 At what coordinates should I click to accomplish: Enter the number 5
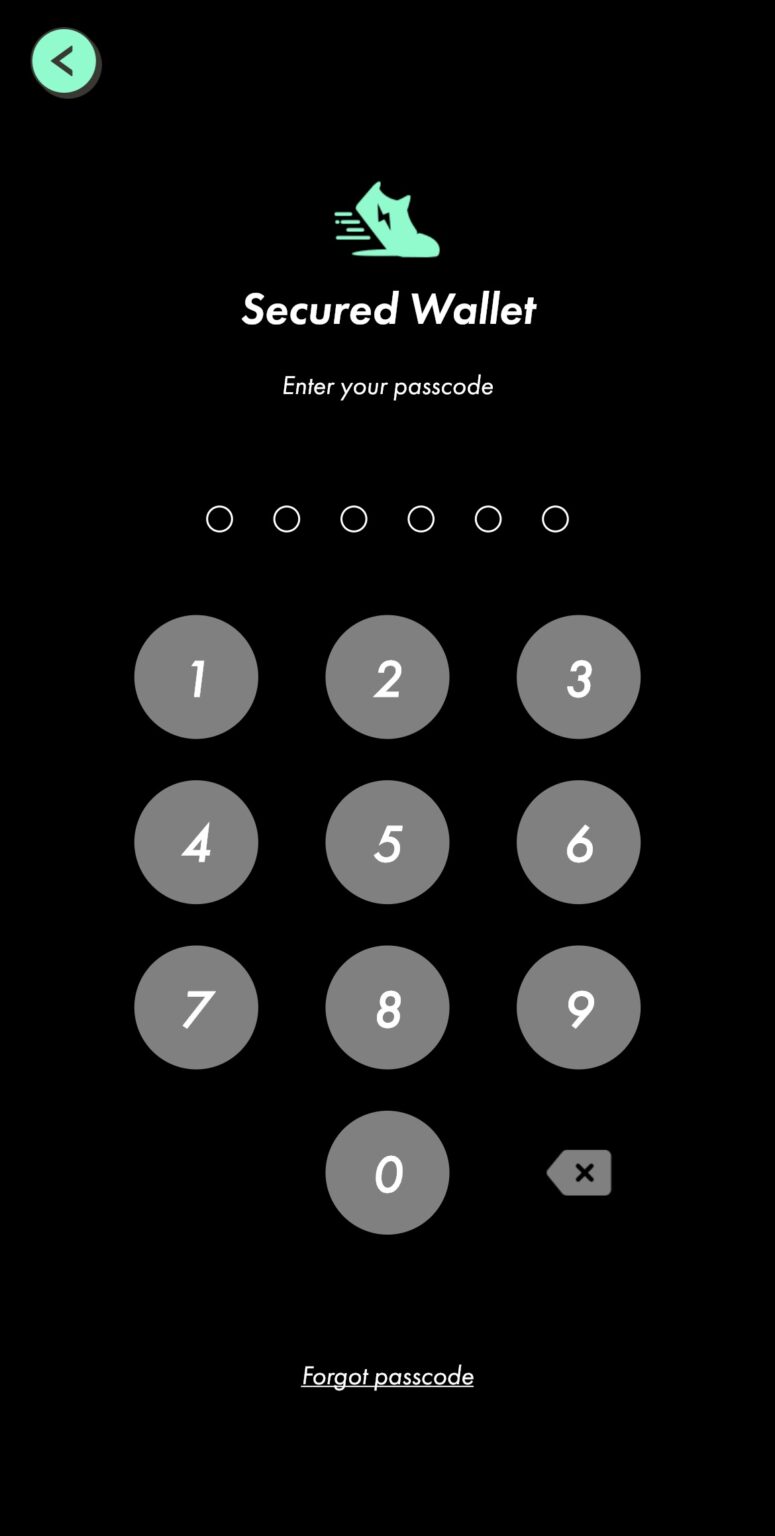click(x=387, y=842)
